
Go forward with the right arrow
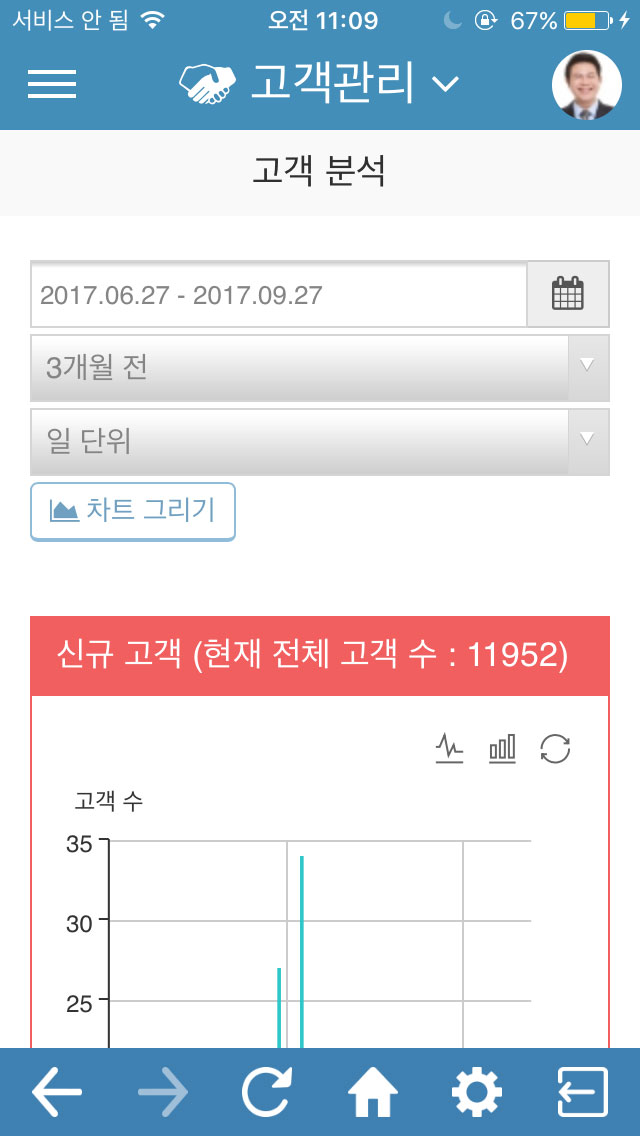click(163, 1091)
